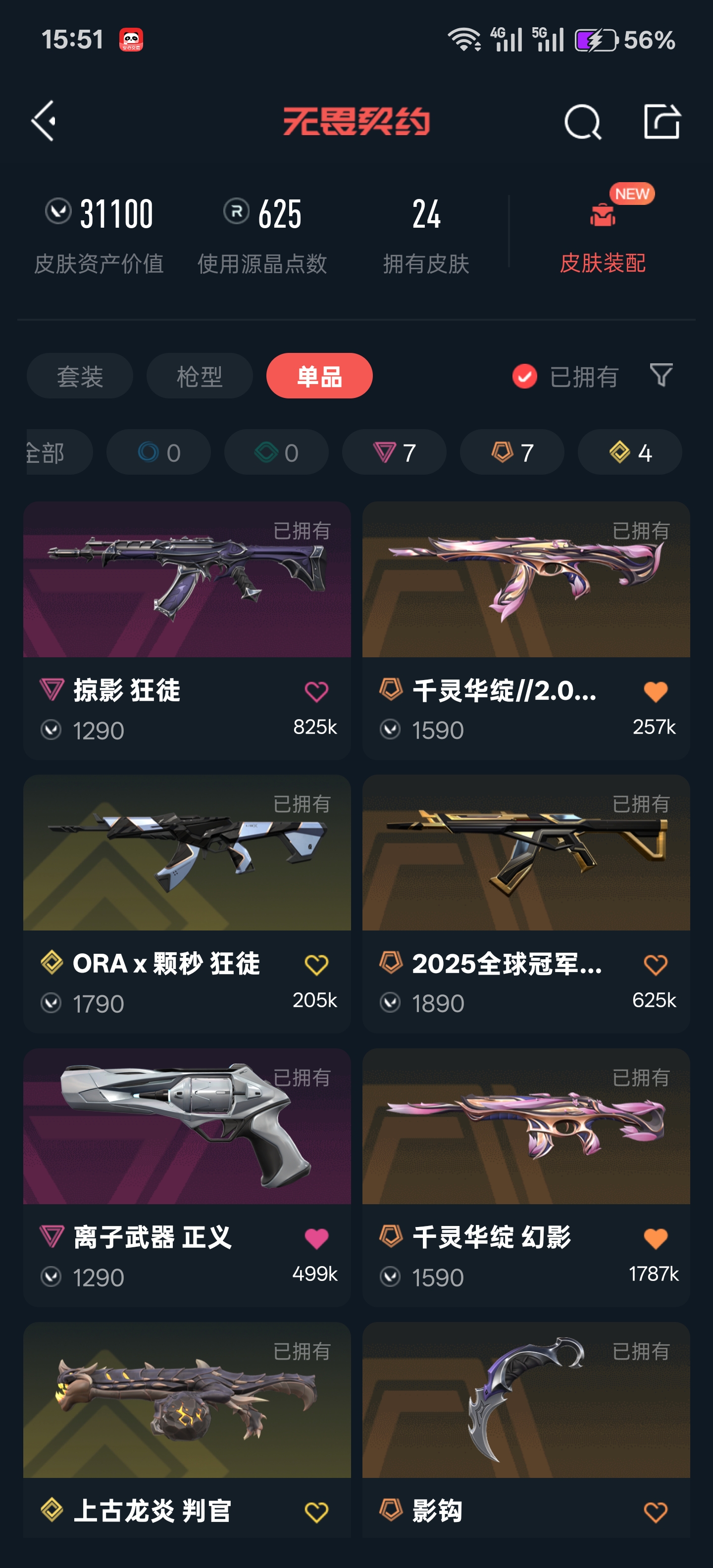Go back using the top-left arrow
The height and width of the screenshot is (1568, 713).
(x=44, y=121)
